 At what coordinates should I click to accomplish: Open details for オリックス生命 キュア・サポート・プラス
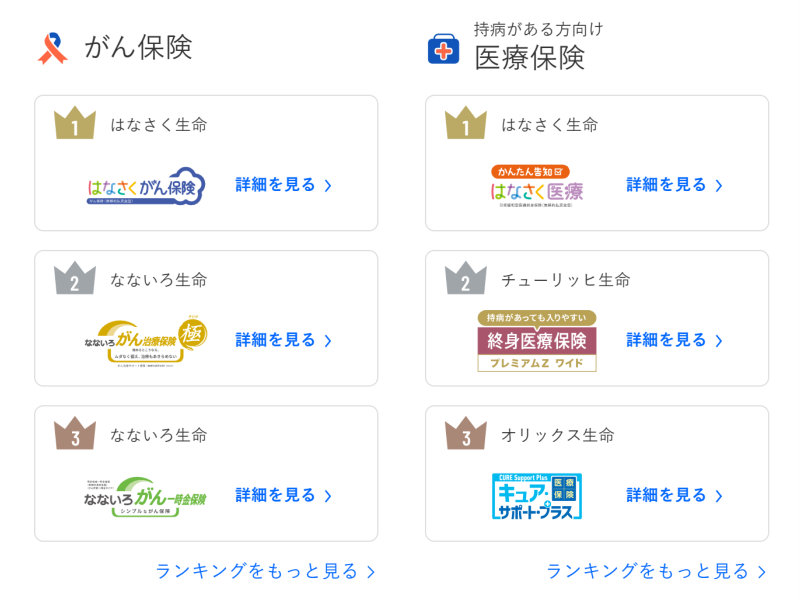(674, 495)
